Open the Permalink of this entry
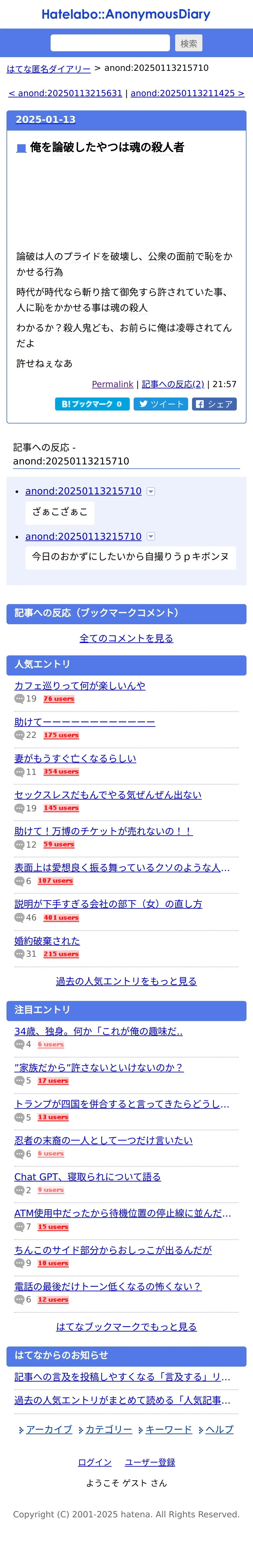 tap(112, 384)
